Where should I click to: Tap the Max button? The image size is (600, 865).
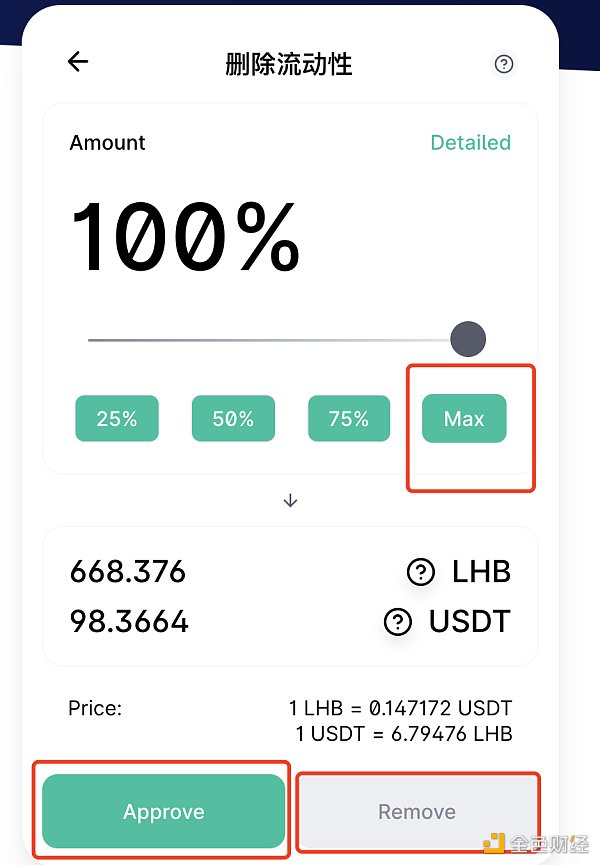tap(464, 419)
